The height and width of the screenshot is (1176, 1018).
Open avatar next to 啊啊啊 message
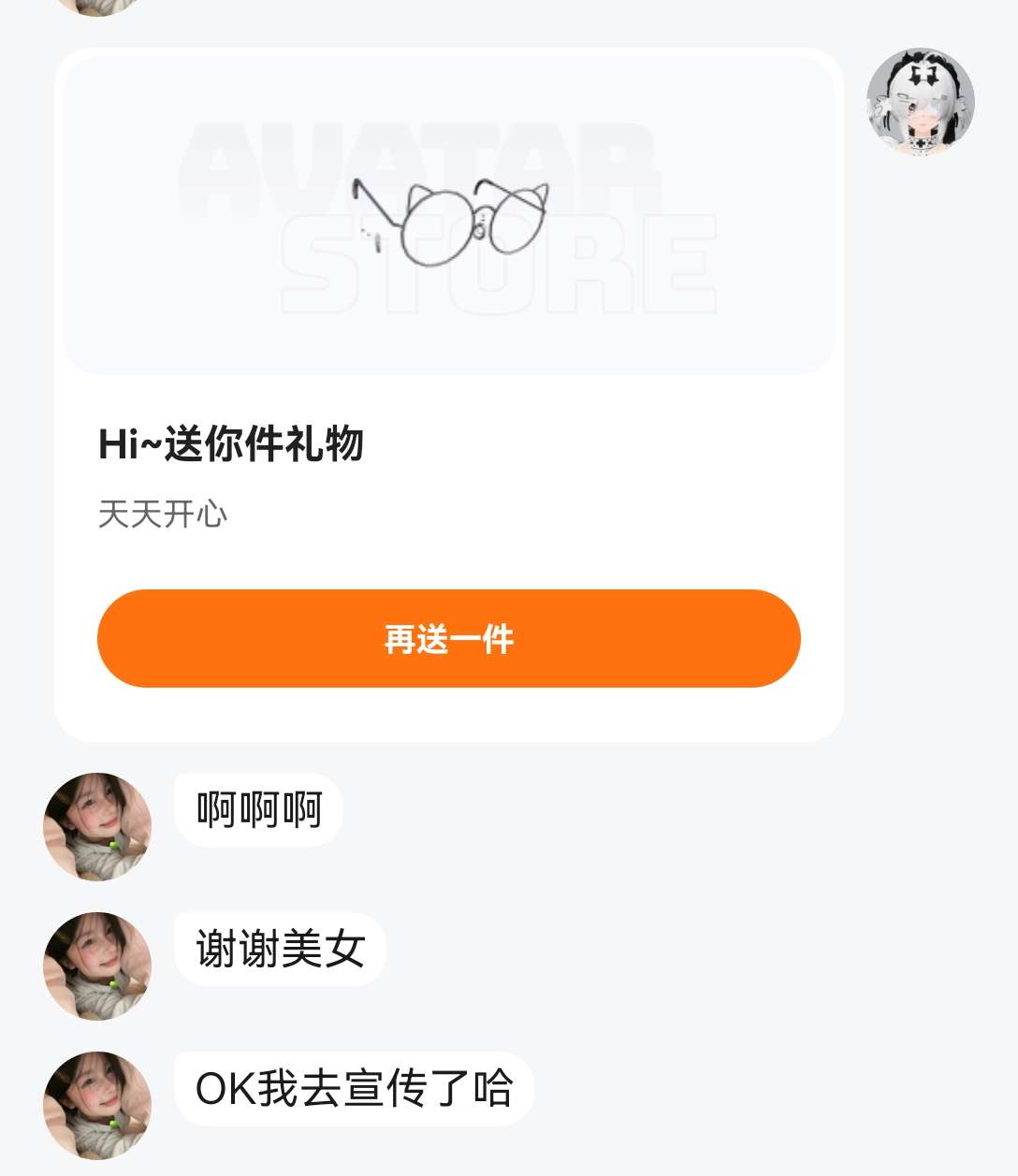(x=97, y=826)
